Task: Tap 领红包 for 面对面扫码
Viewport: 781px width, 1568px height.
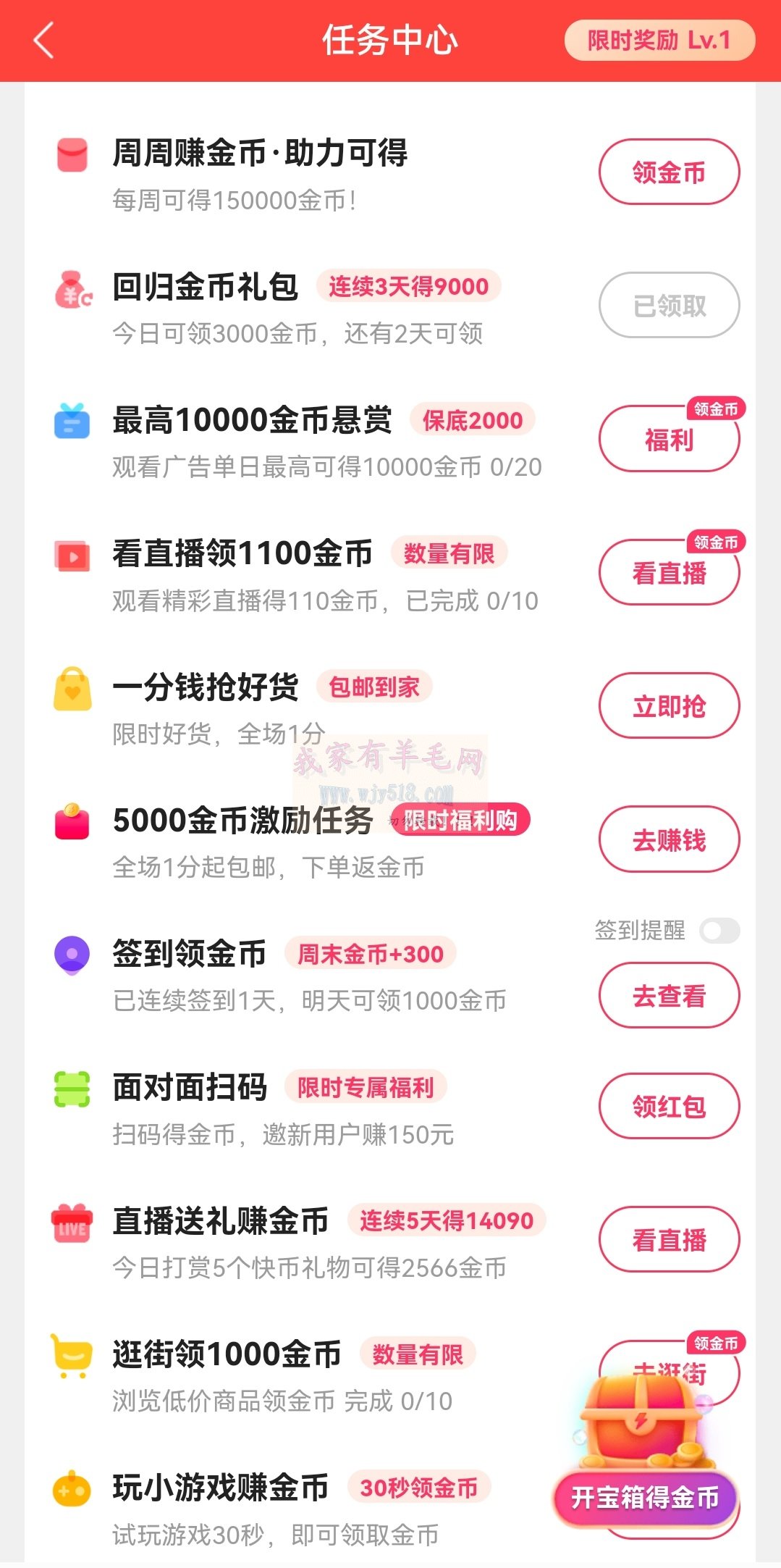Action: (669, 1107)
